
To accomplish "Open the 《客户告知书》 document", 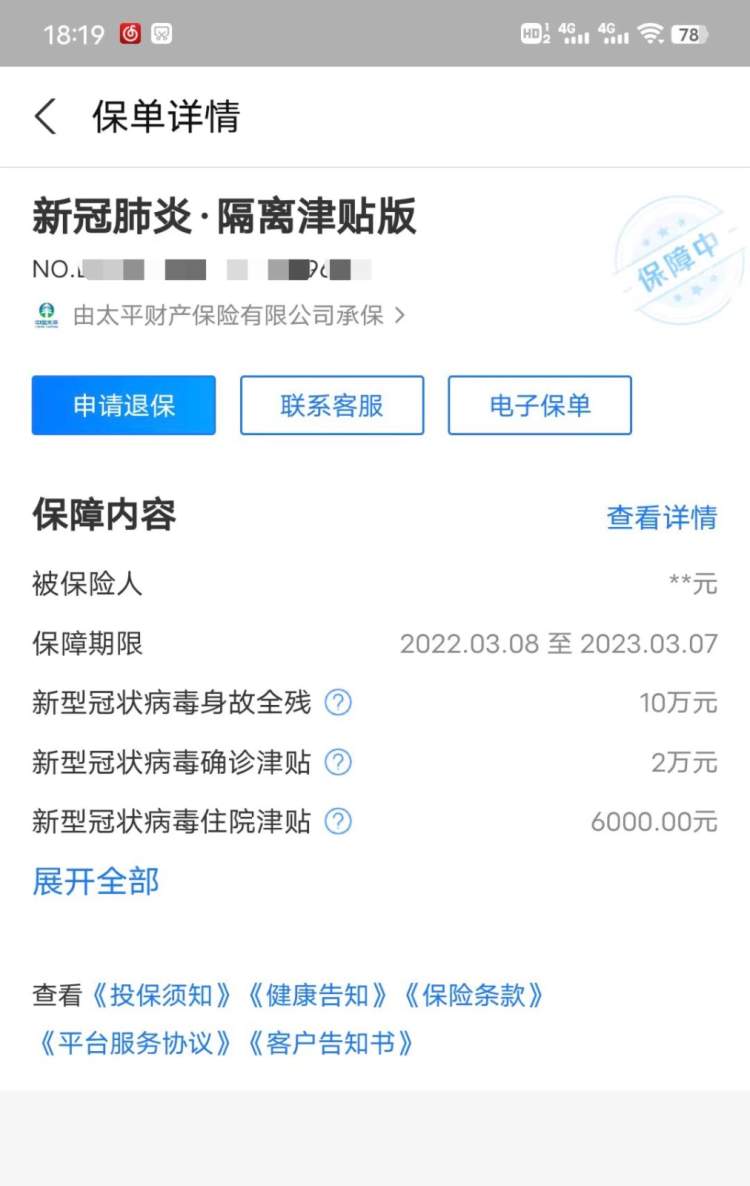I will pos(330,1044).
